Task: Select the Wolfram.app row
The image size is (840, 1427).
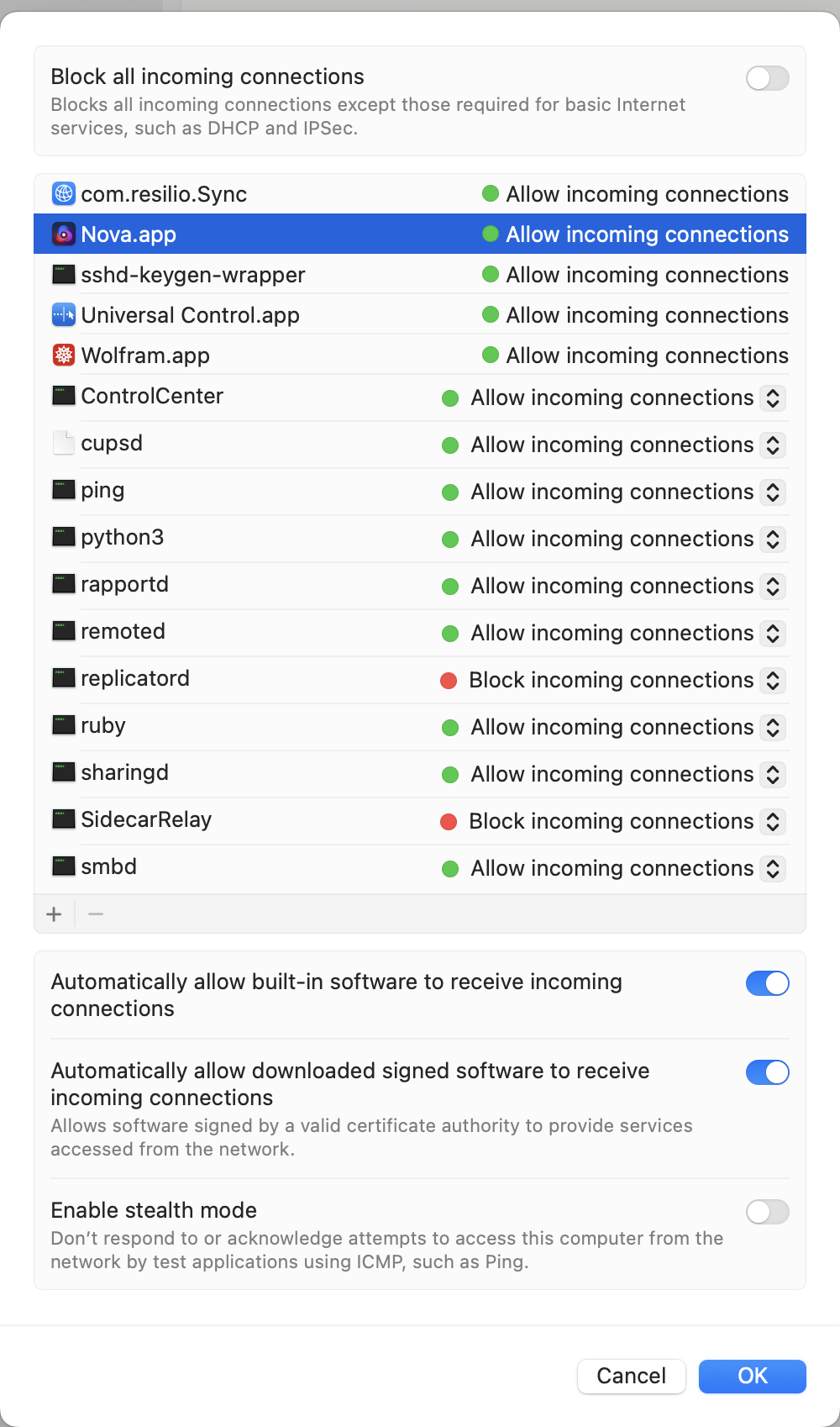Action: [x=420, y=355]
